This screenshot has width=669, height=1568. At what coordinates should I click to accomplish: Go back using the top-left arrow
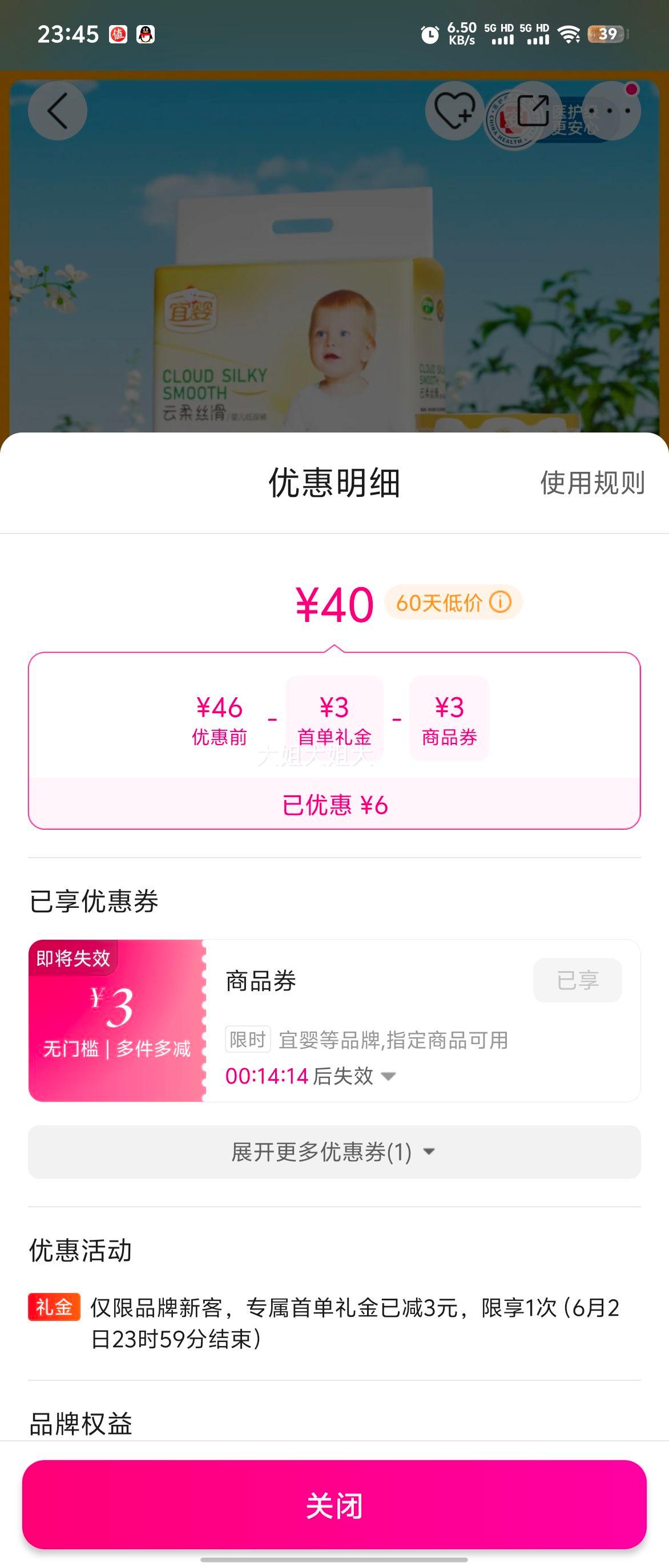coord(57,111)
